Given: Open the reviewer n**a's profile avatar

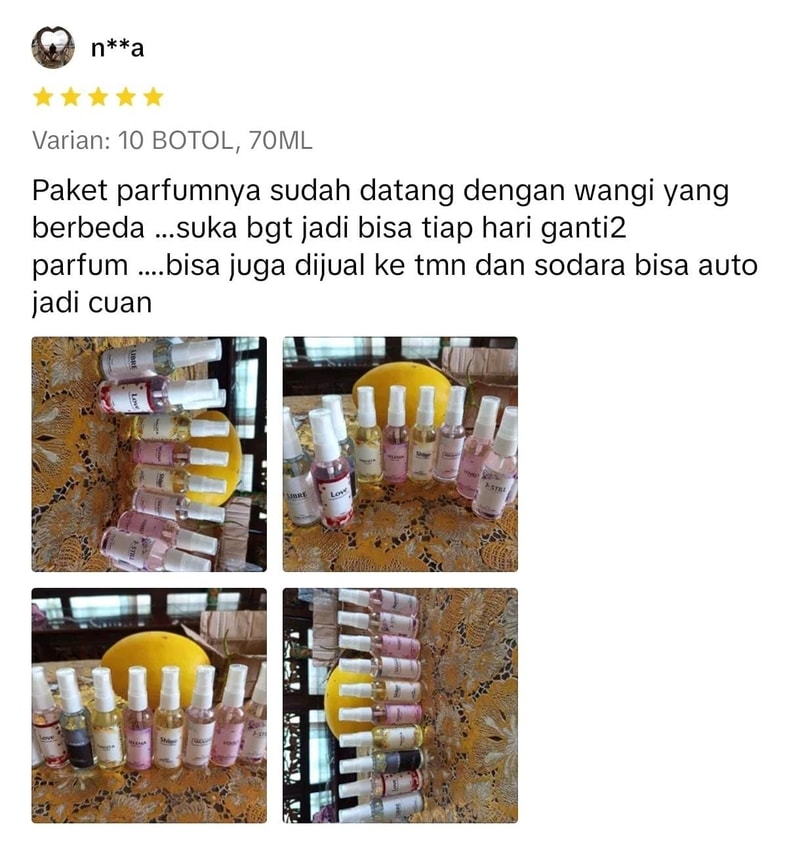Looking at the screenshot, I should pos(52,47).
